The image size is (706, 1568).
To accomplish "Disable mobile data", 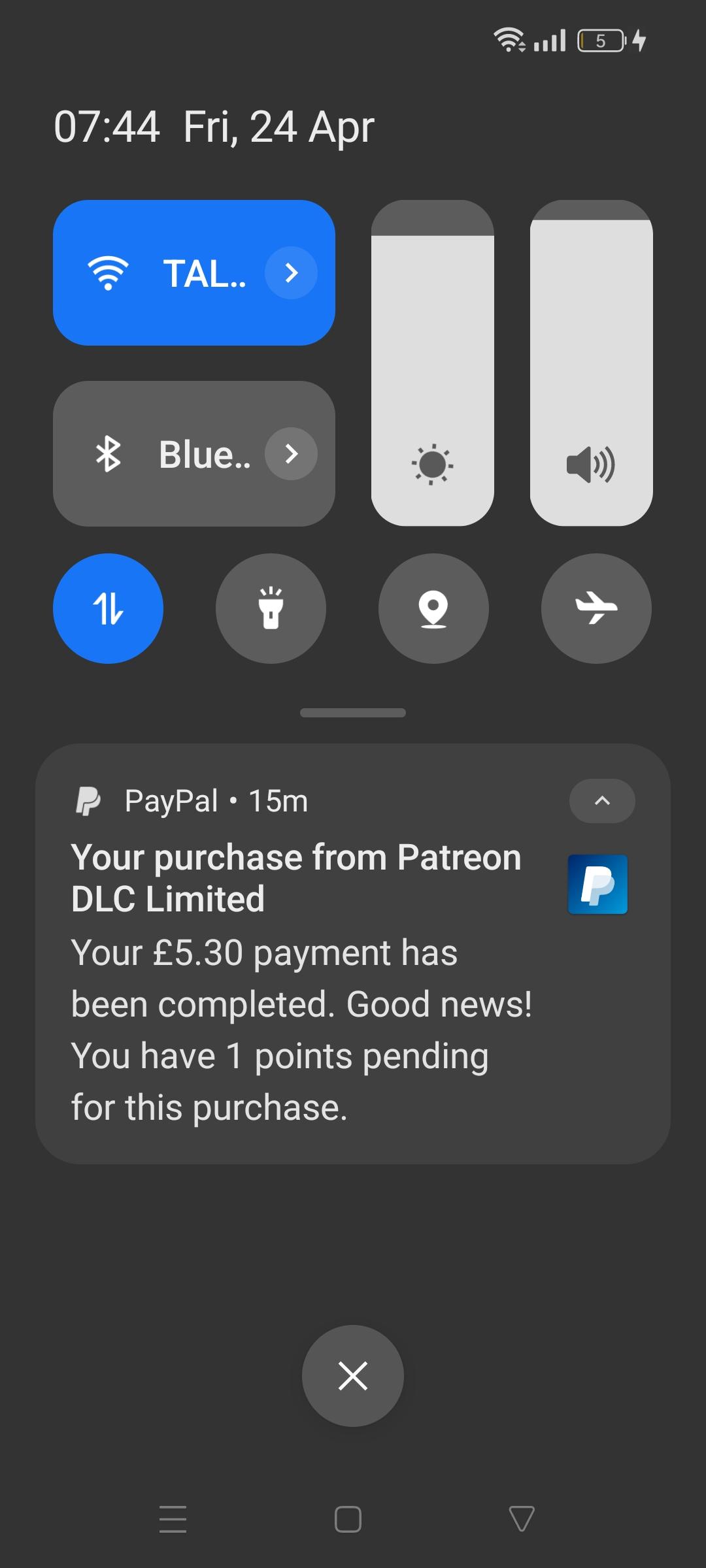I will (x=108, y=608).
